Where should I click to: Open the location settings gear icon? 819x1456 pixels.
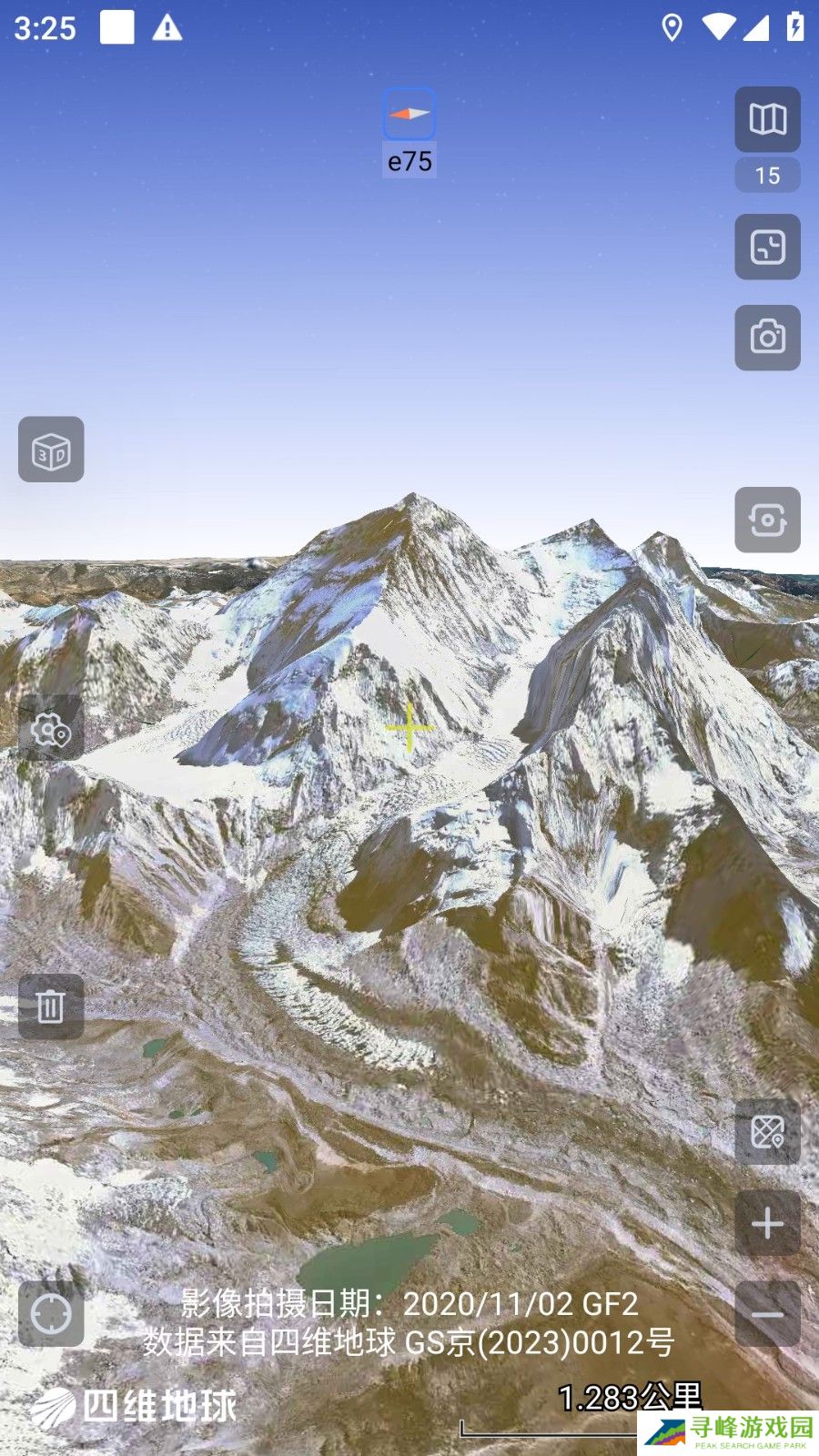pyautogui.click(x=51, y=729)
